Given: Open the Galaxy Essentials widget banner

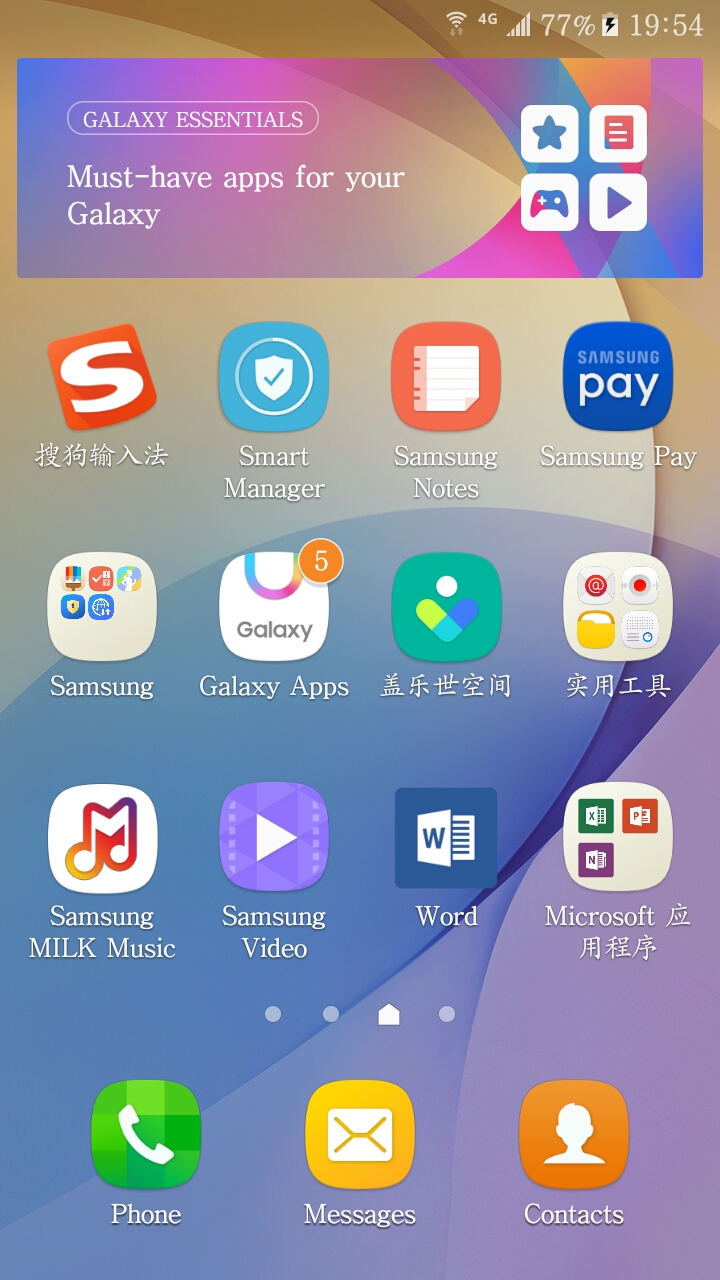Looking at the screenshot, I should (360, 168).
